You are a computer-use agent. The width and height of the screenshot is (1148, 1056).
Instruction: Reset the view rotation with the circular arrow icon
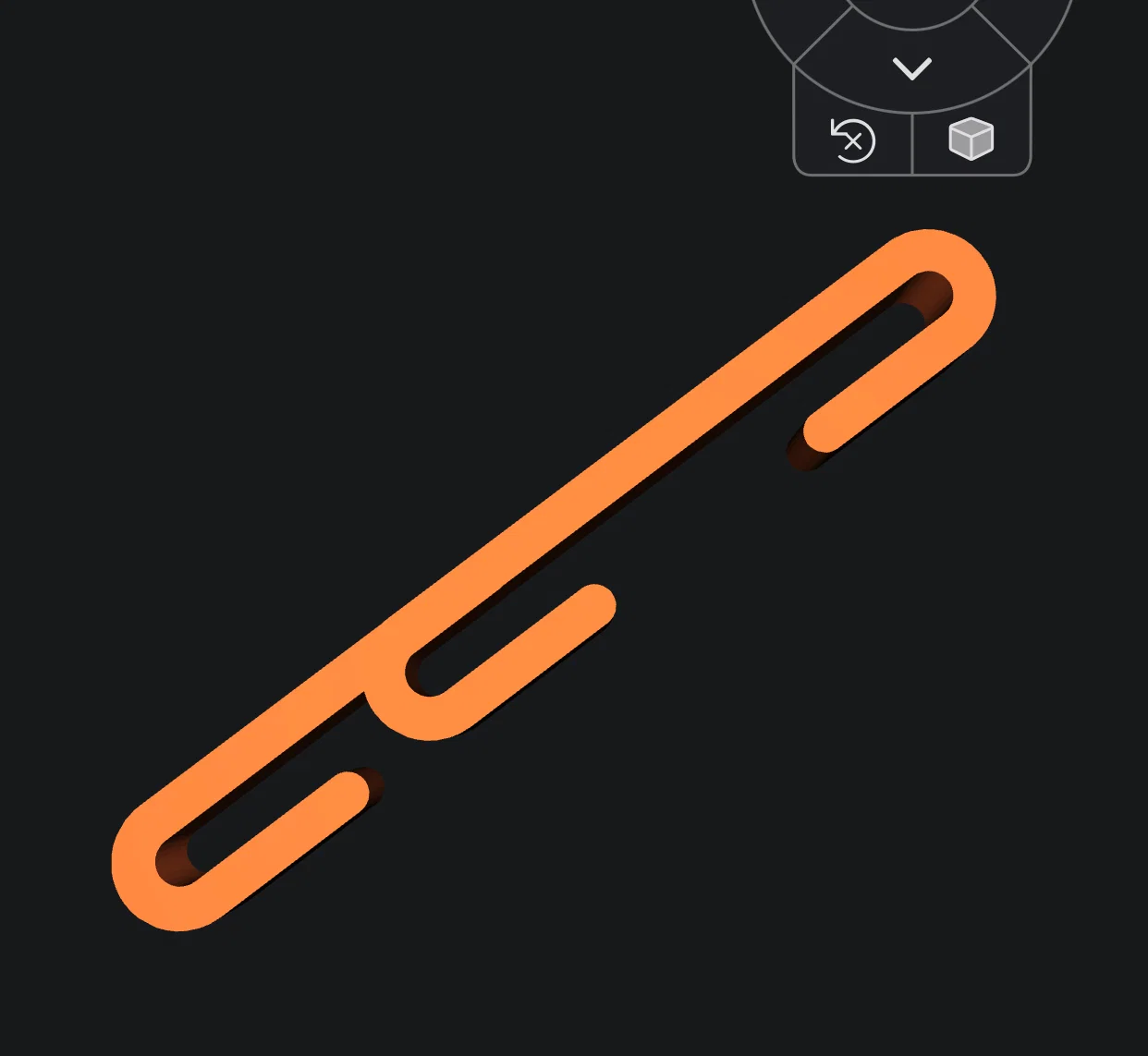[852, 140]
